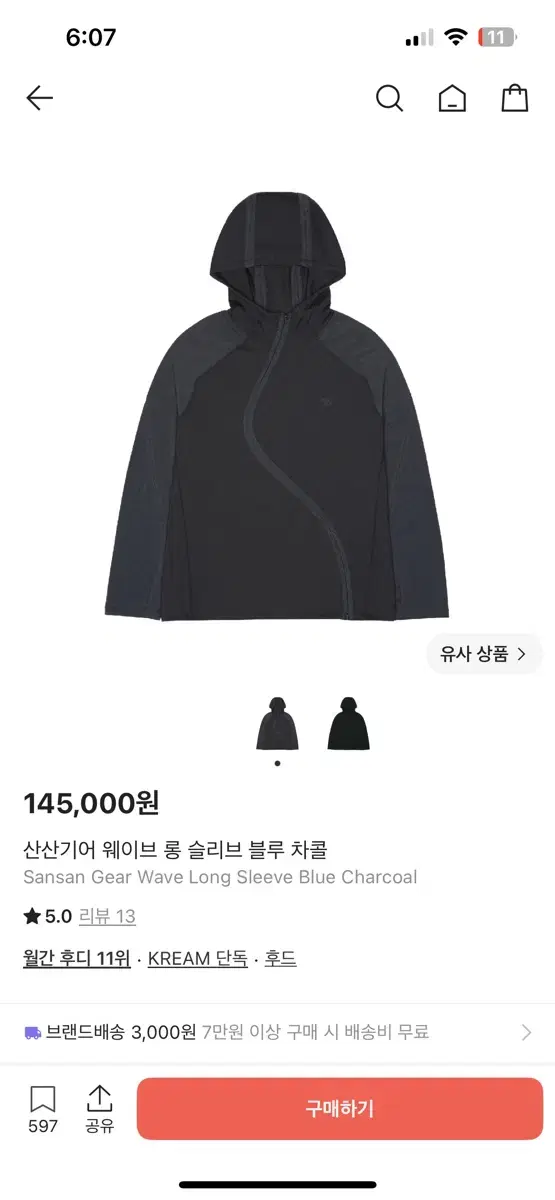This screenshot has width=555, height=1200.
Task: Share this product via 공유
Action: [x=99, y=1109]
